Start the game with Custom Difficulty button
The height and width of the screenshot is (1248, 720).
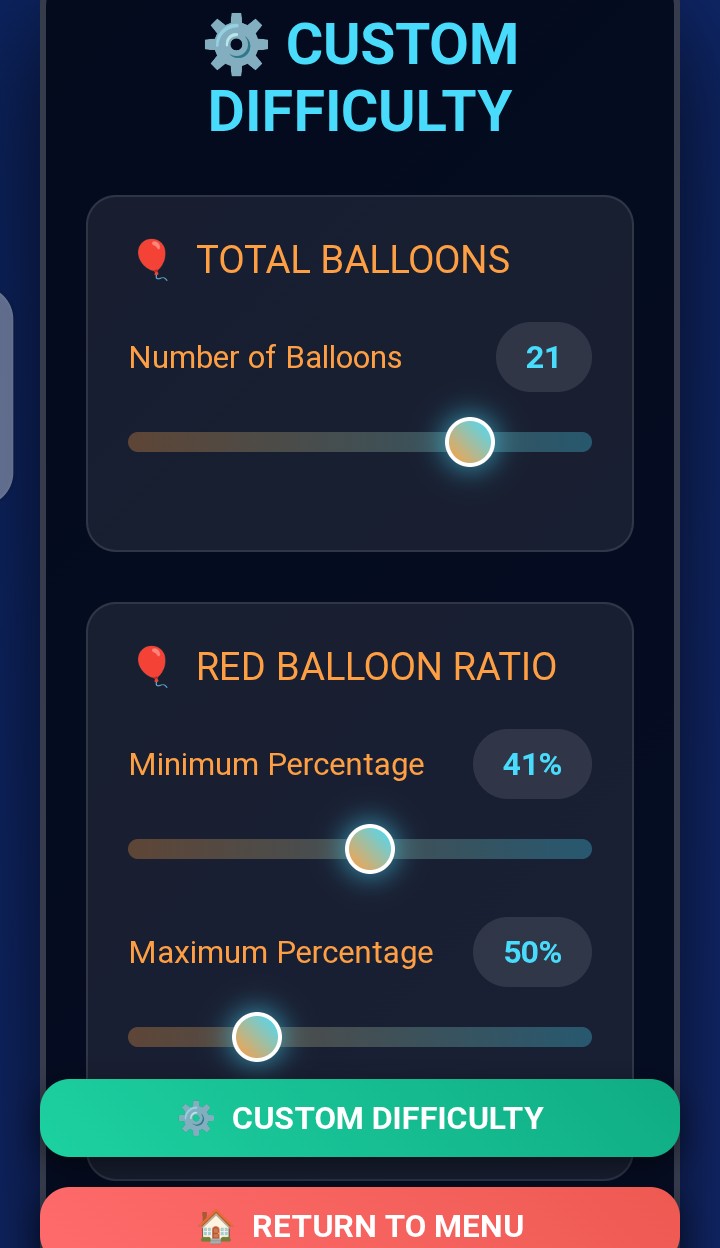click(360, 1118)
